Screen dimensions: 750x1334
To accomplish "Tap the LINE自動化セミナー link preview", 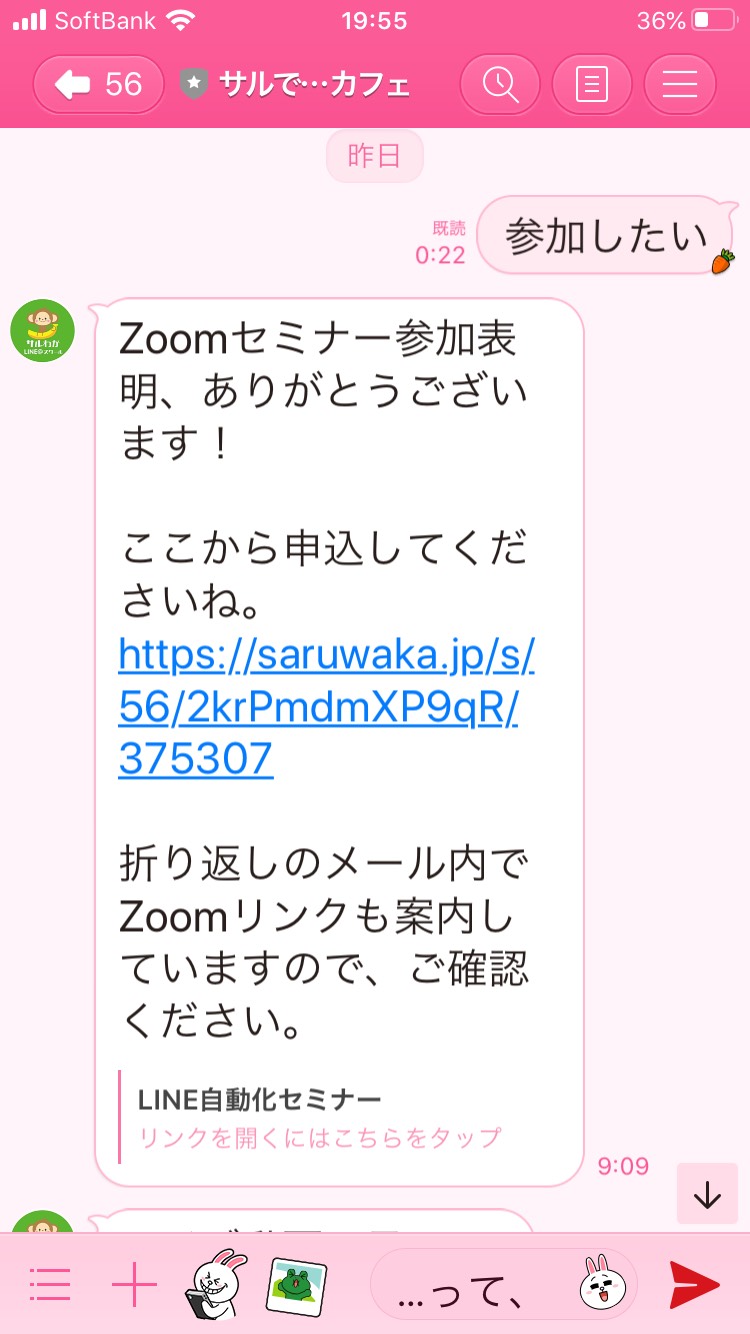I will [319, 1117].
